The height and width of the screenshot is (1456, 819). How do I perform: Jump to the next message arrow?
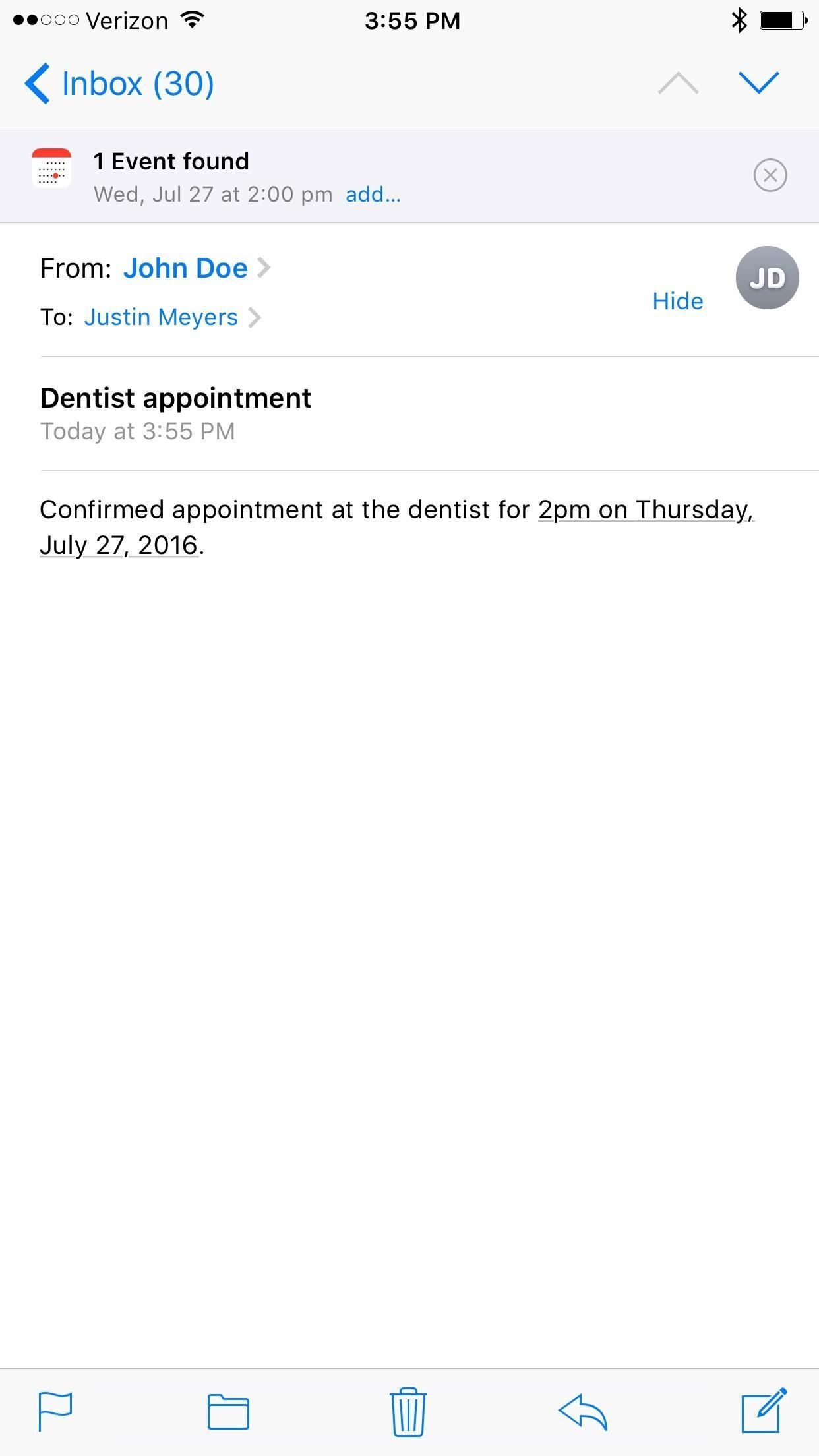coord(759,83)
